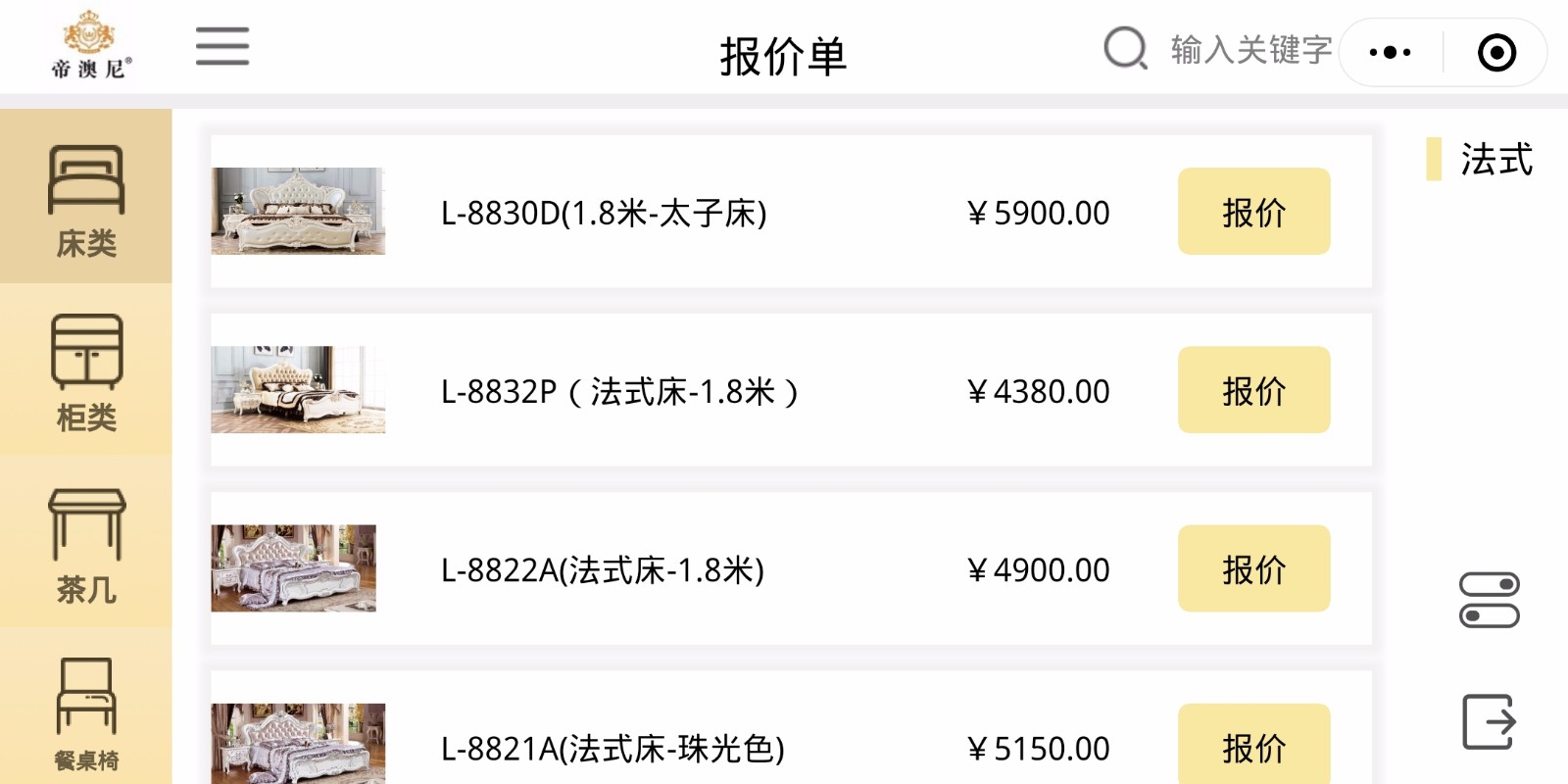
Task: Tap 报价 for L-8821A 珠光色 bed
Action: click(x=1253, y=747)
